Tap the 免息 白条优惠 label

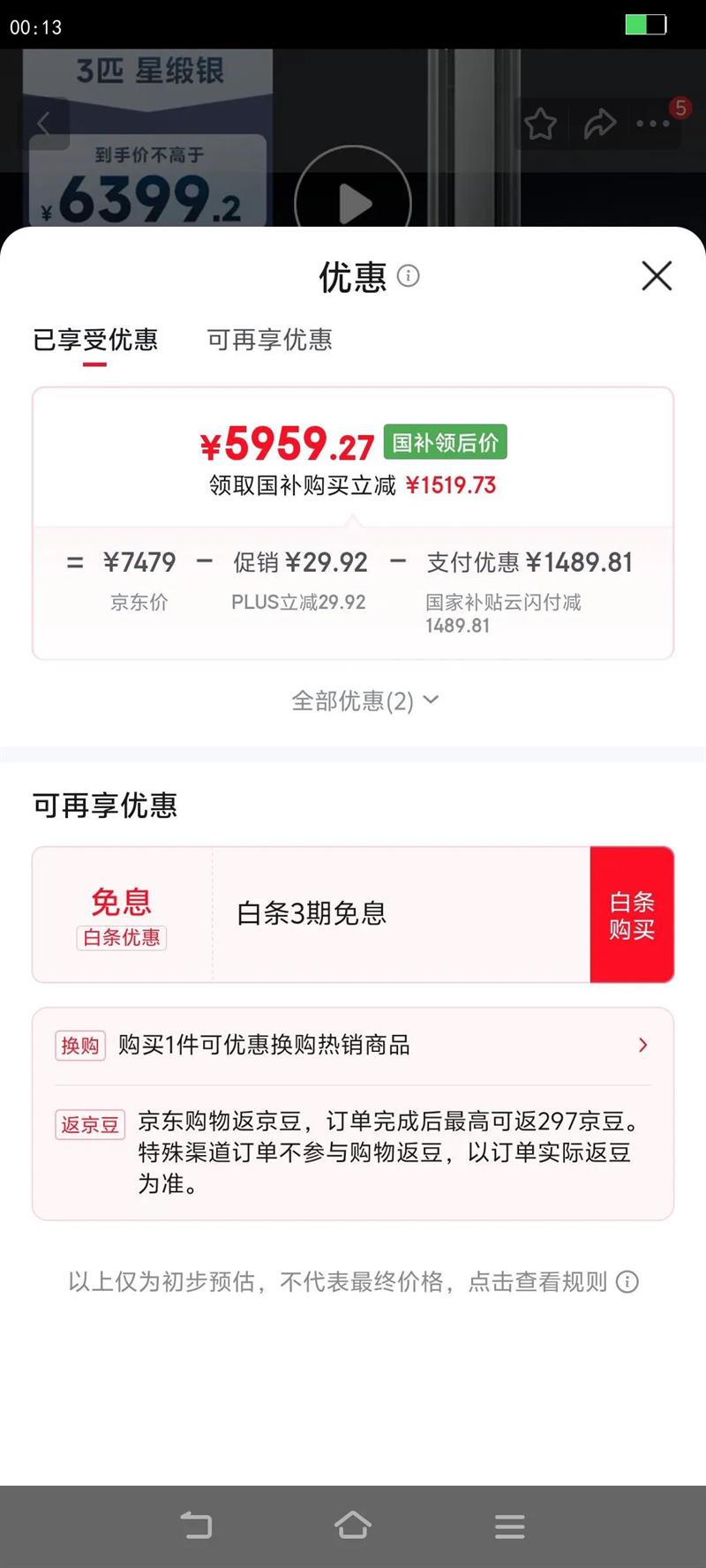[x=121, y=913]
